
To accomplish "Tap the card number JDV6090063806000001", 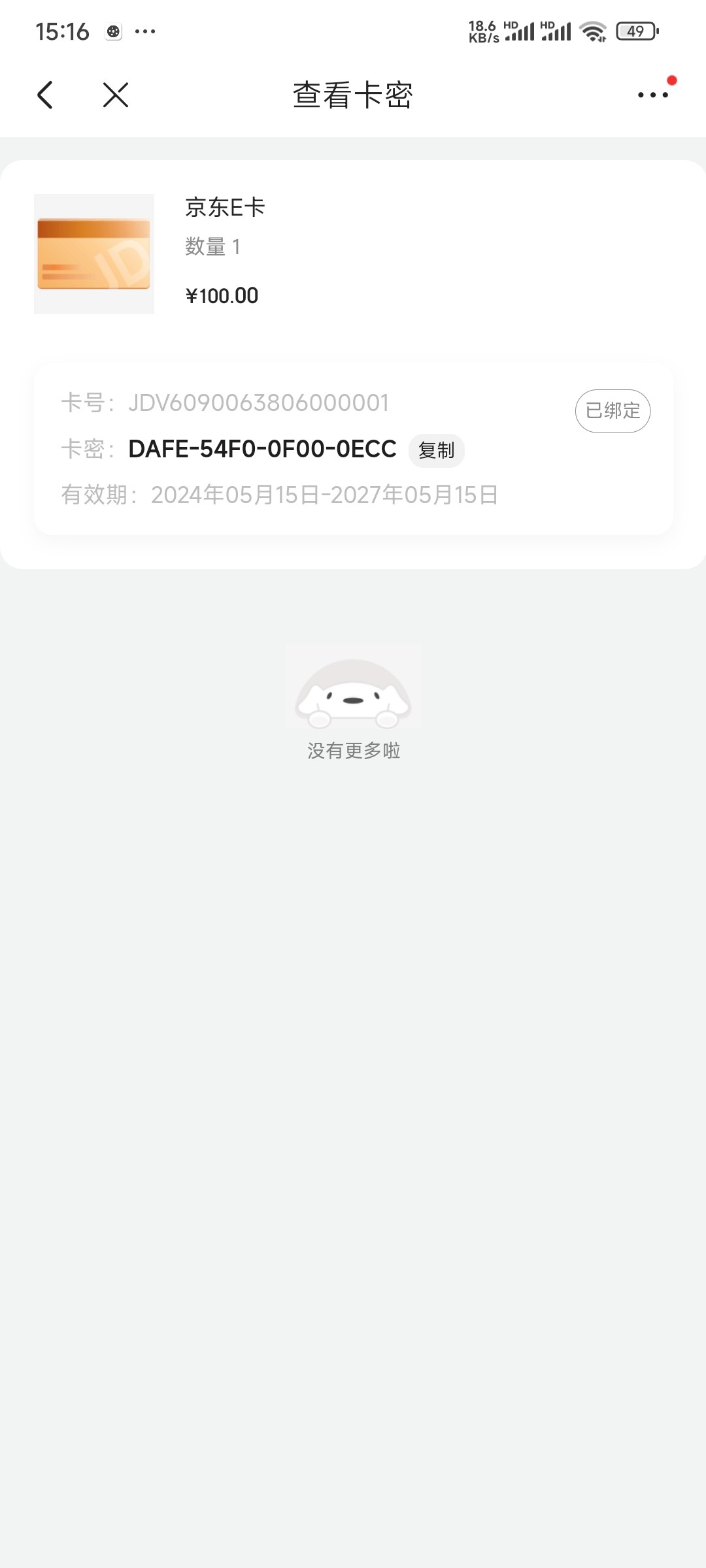I will 259,402.
